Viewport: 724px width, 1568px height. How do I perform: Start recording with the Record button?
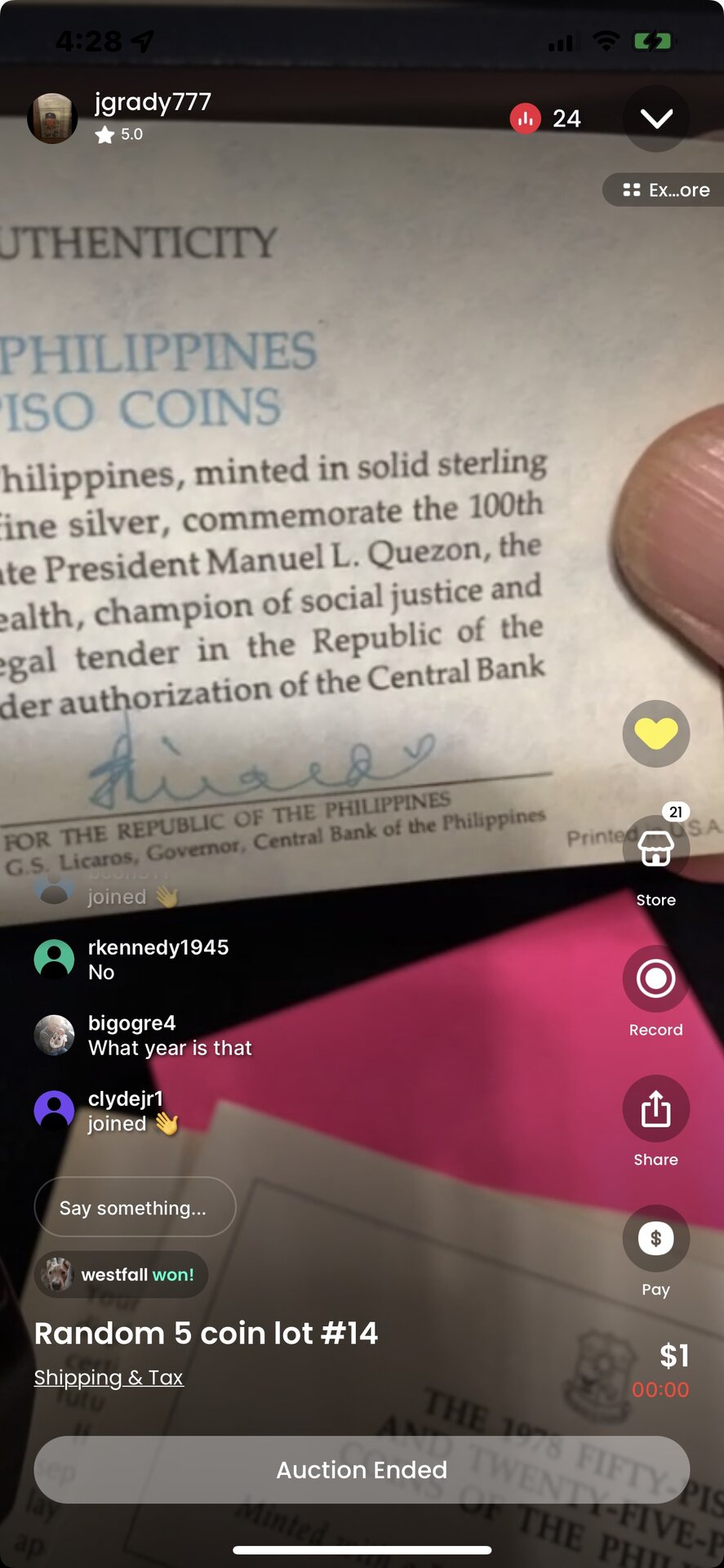pos(656,979)
